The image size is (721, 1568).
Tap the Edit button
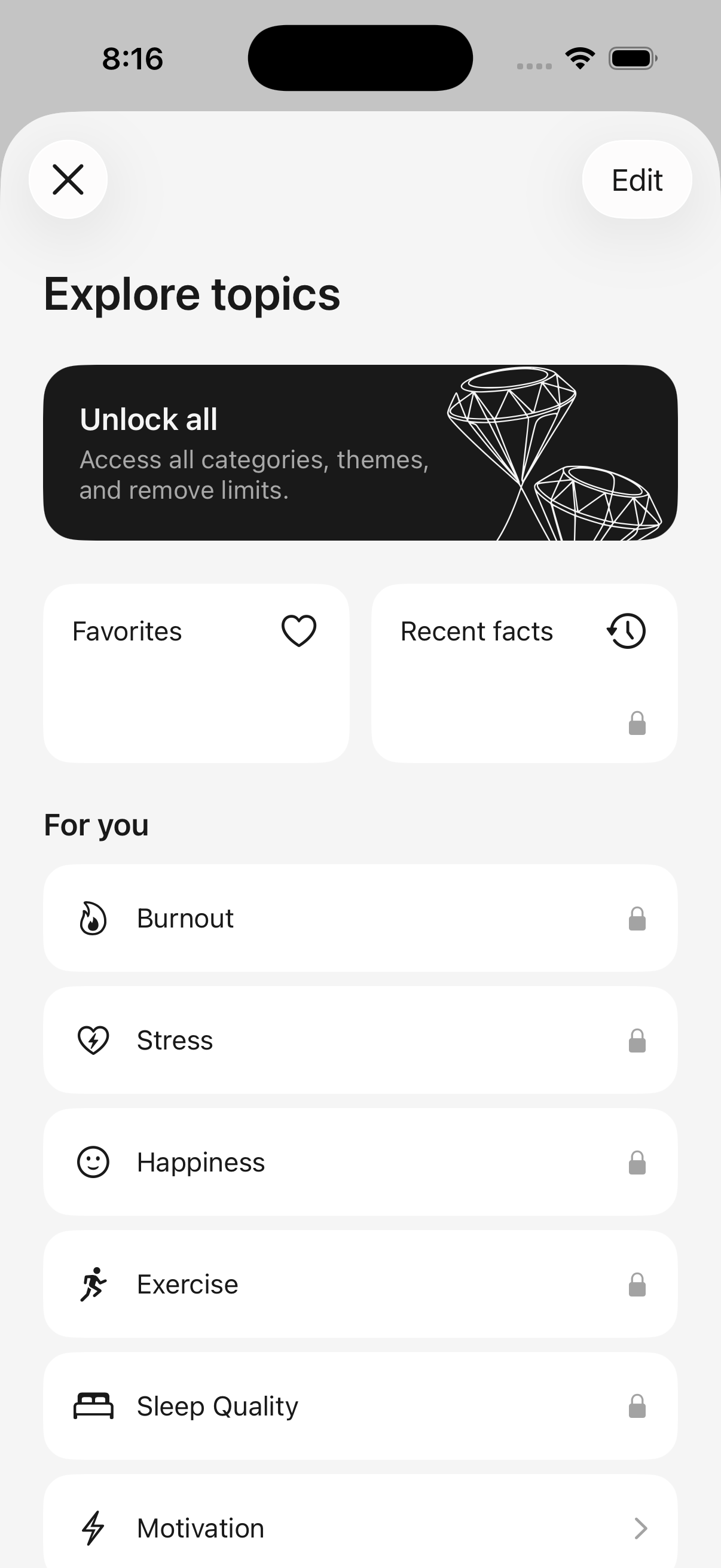[637, 179]
